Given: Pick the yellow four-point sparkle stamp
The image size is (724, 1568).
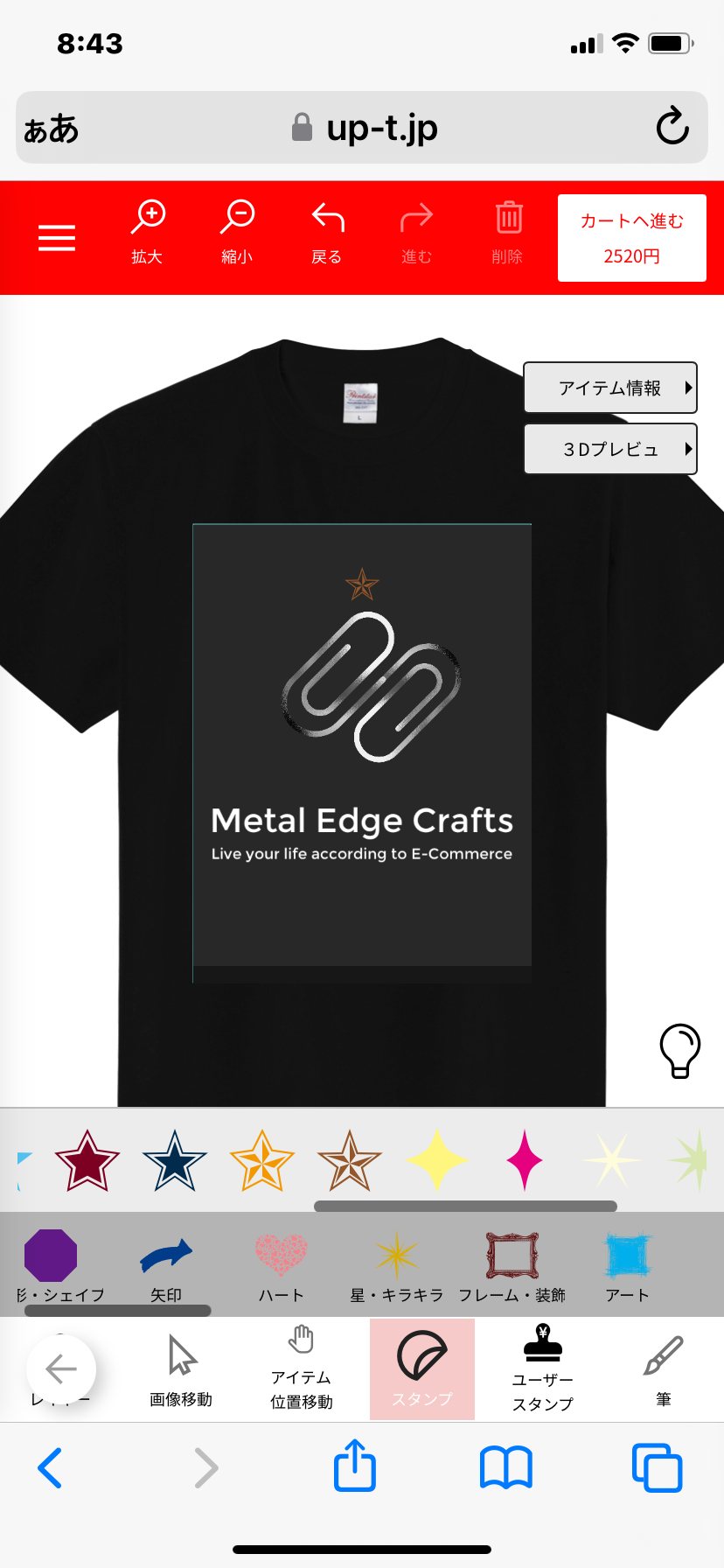Looking at the screenshot, I should 437,1160.
